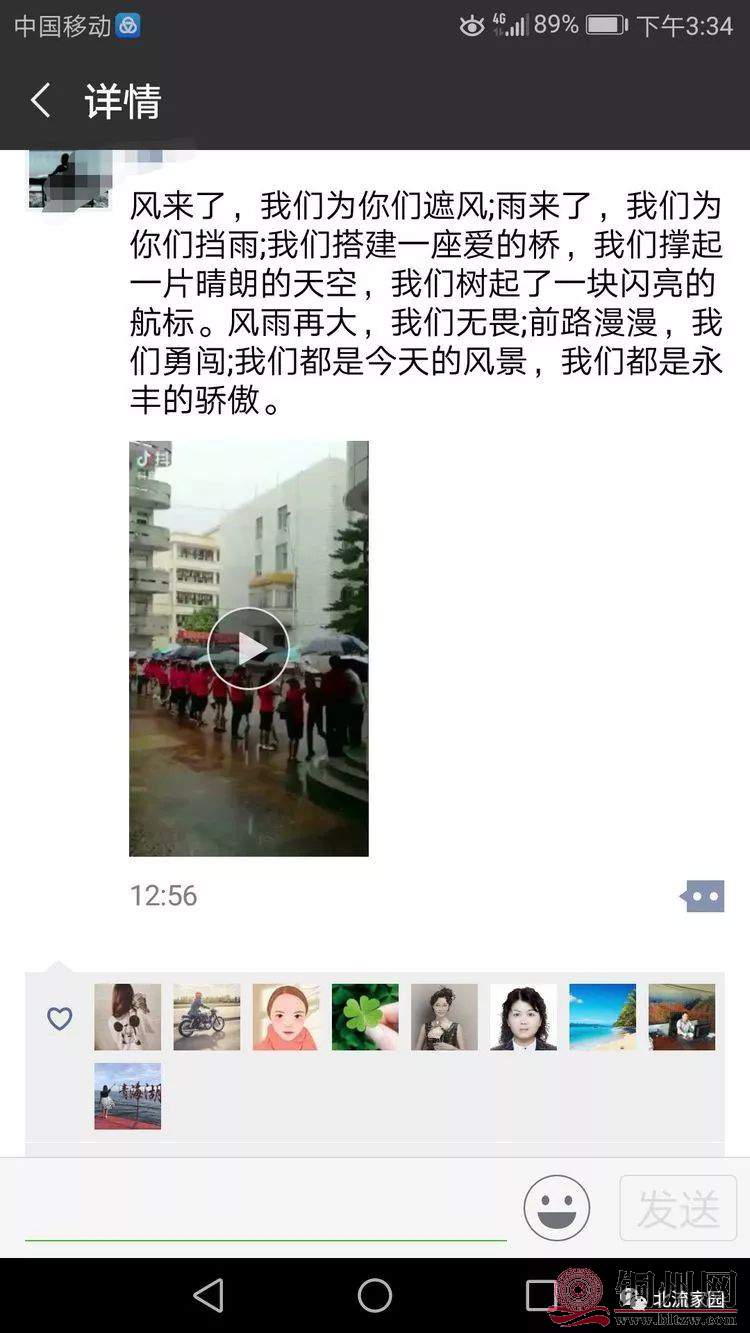Play the video of the umbrella crowd

point(248,648)
